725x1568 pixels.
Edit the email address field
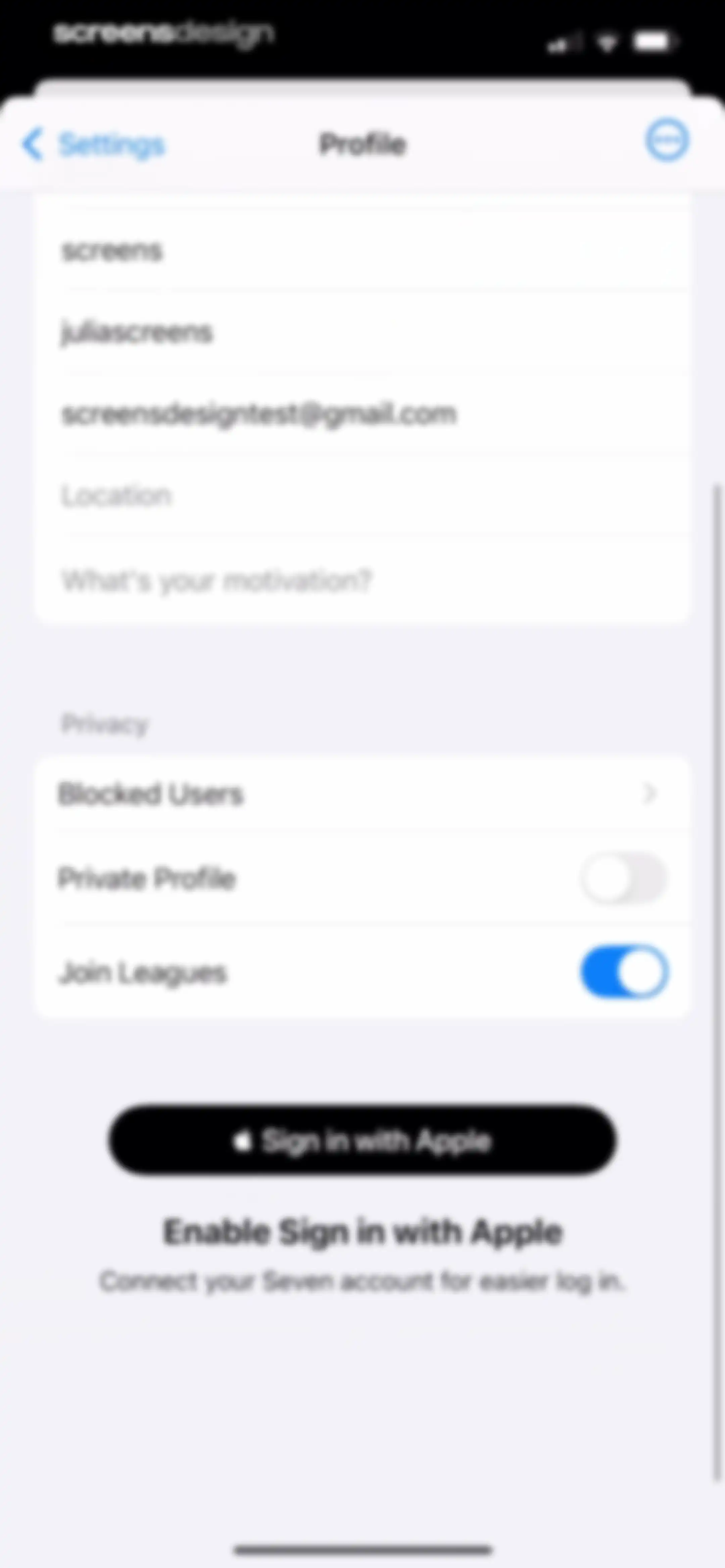[x=362, y=413]
